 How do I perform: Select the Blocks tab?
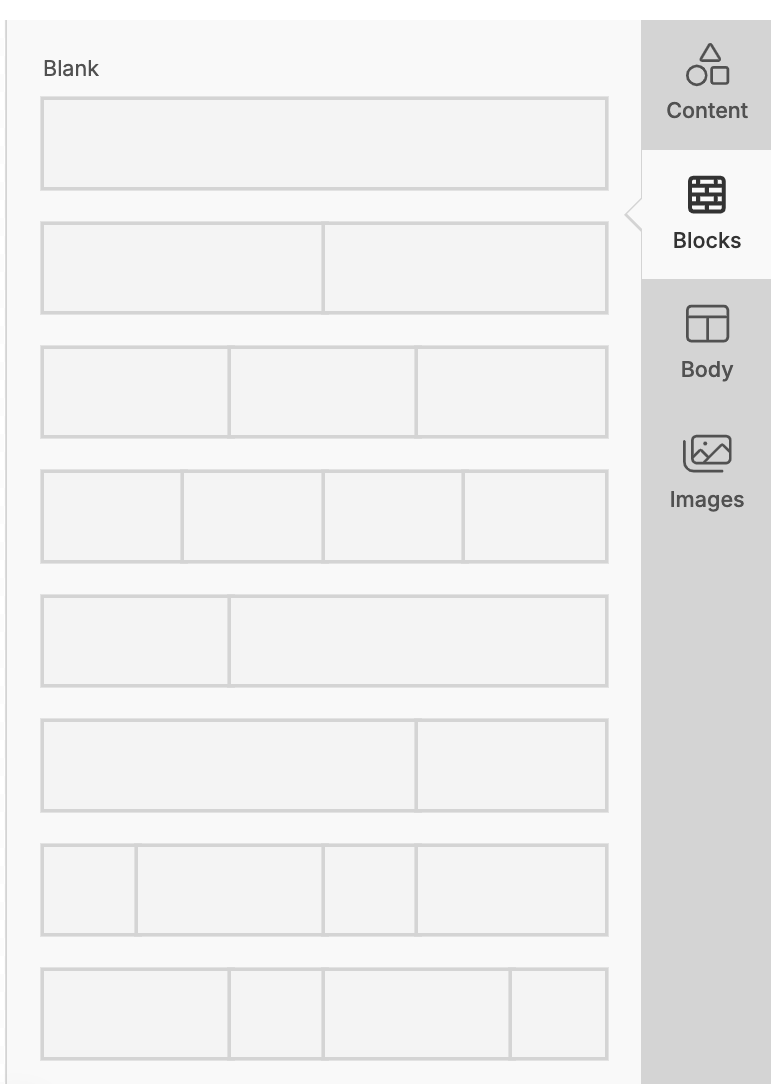click(x=707, y=214)
